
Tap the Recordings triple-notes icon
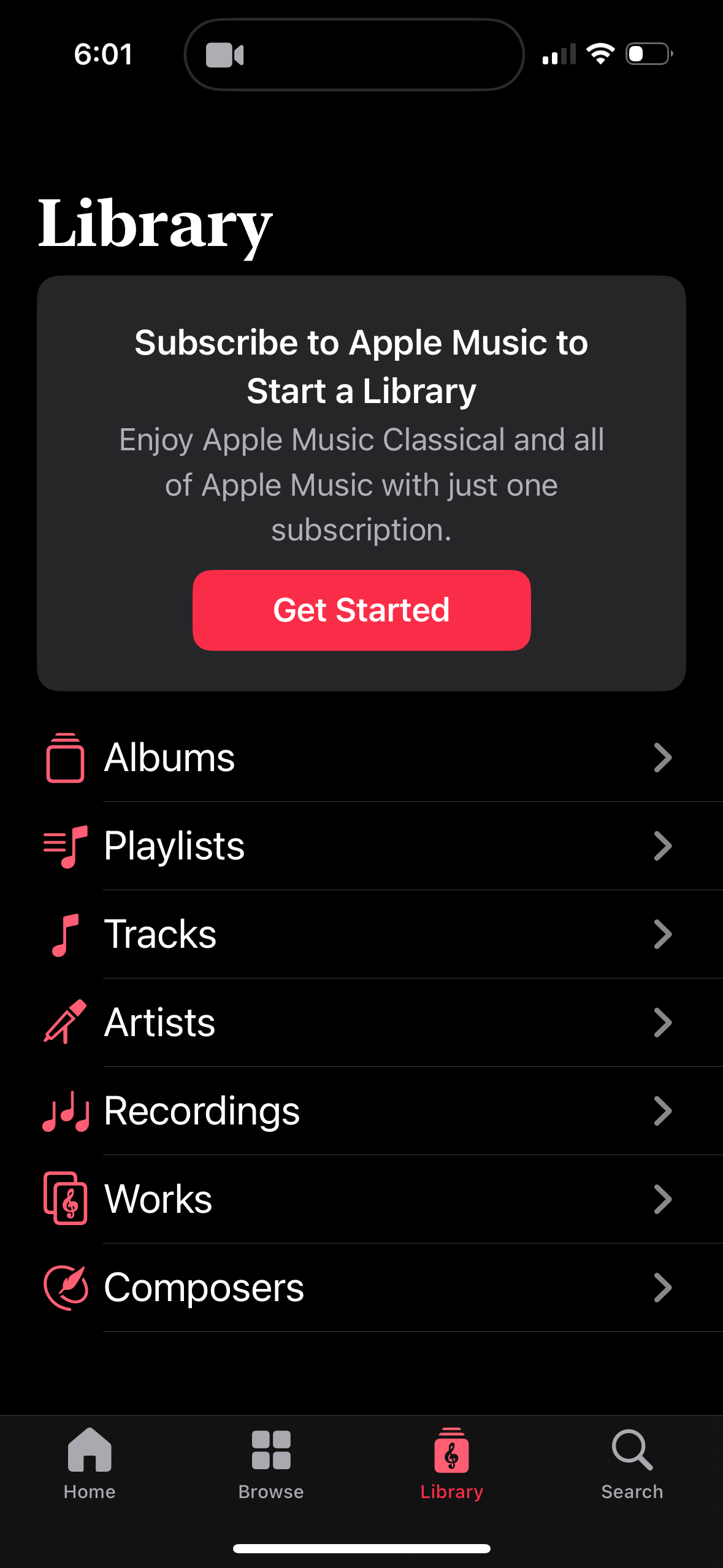(x=66, y=1111)
